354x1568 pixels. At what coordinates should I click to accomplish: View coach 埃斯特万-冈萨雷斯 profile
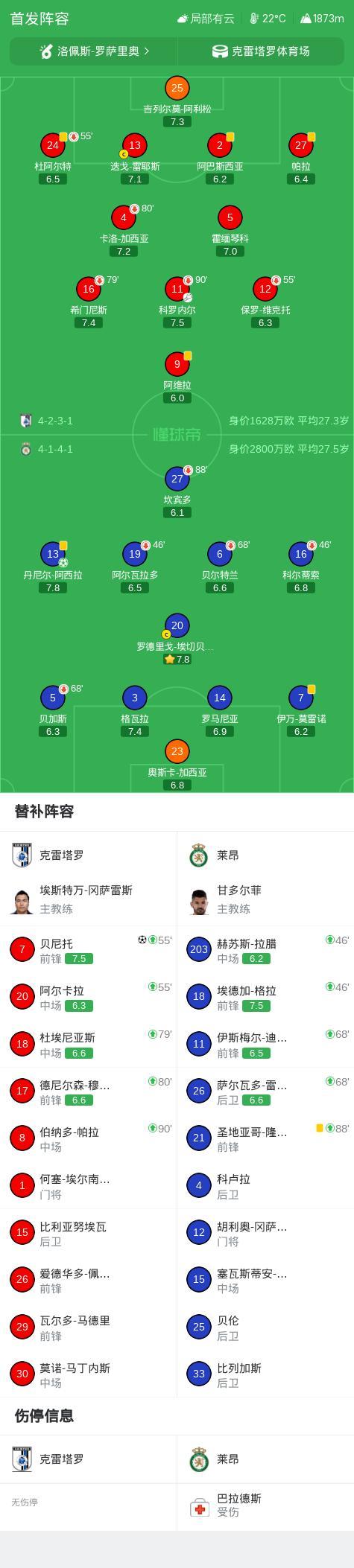pos(89,899)
